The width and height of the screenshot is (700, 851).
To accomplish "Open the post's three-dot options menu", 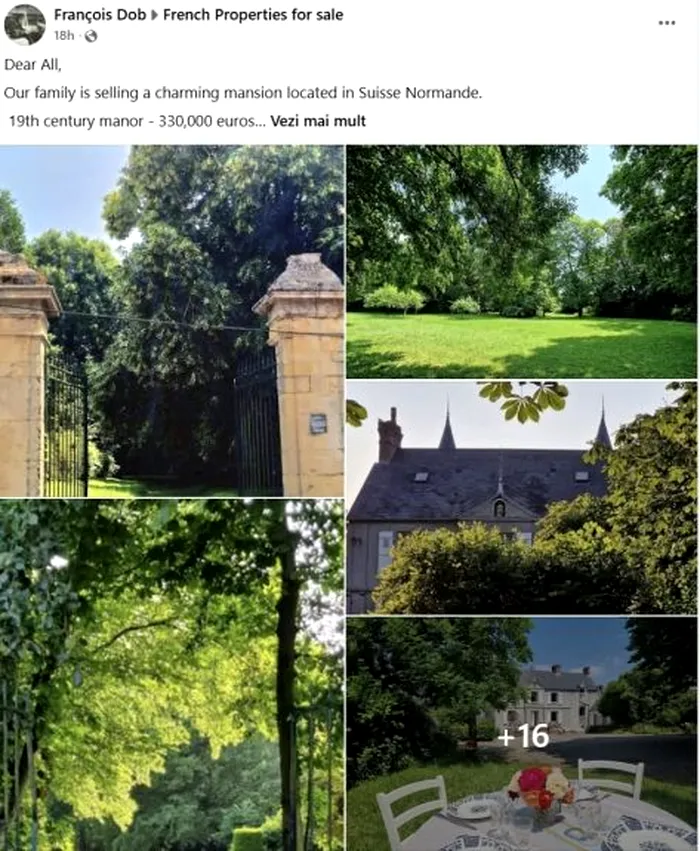I will (x=667, y=22).
